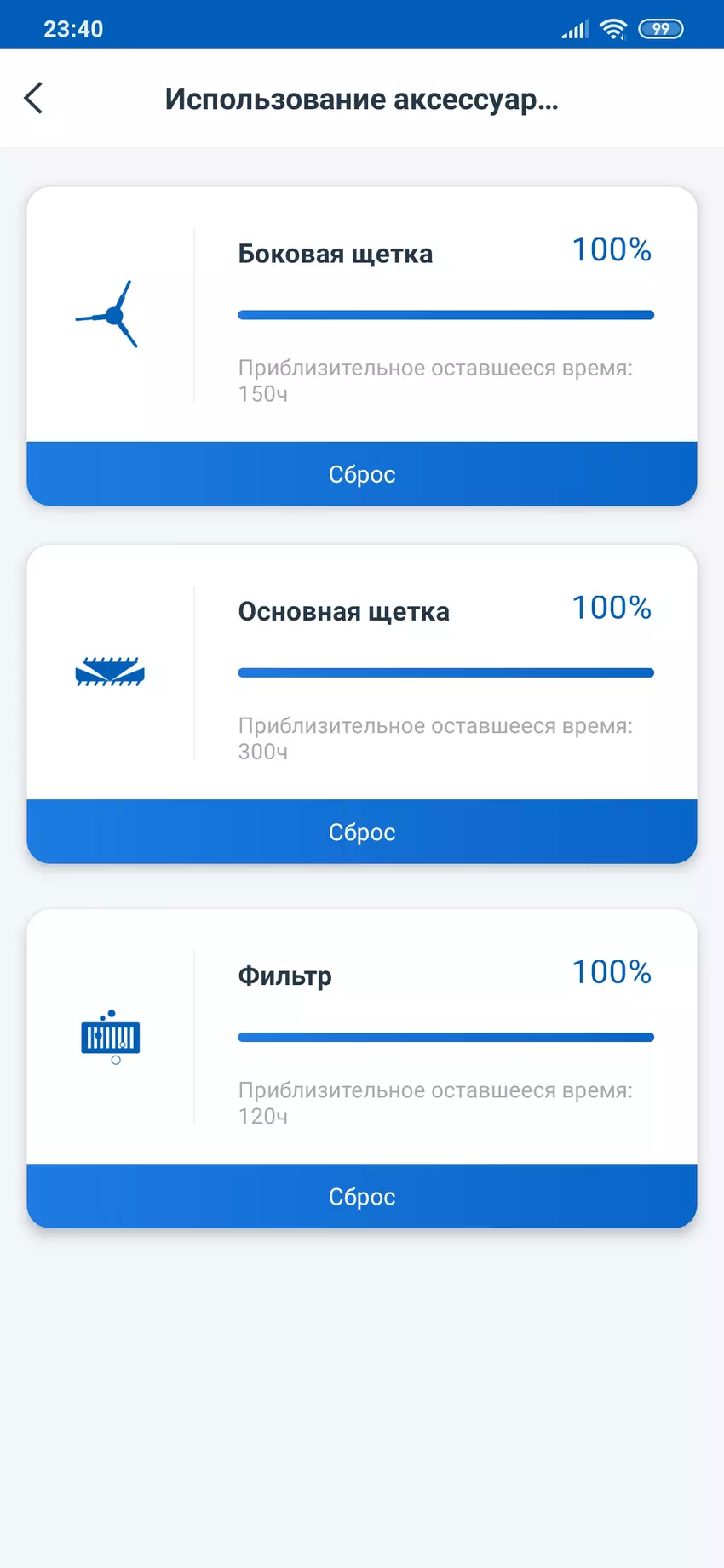Go back from the accessory usage screen
724x1568 pixels.
coord(34,99)
